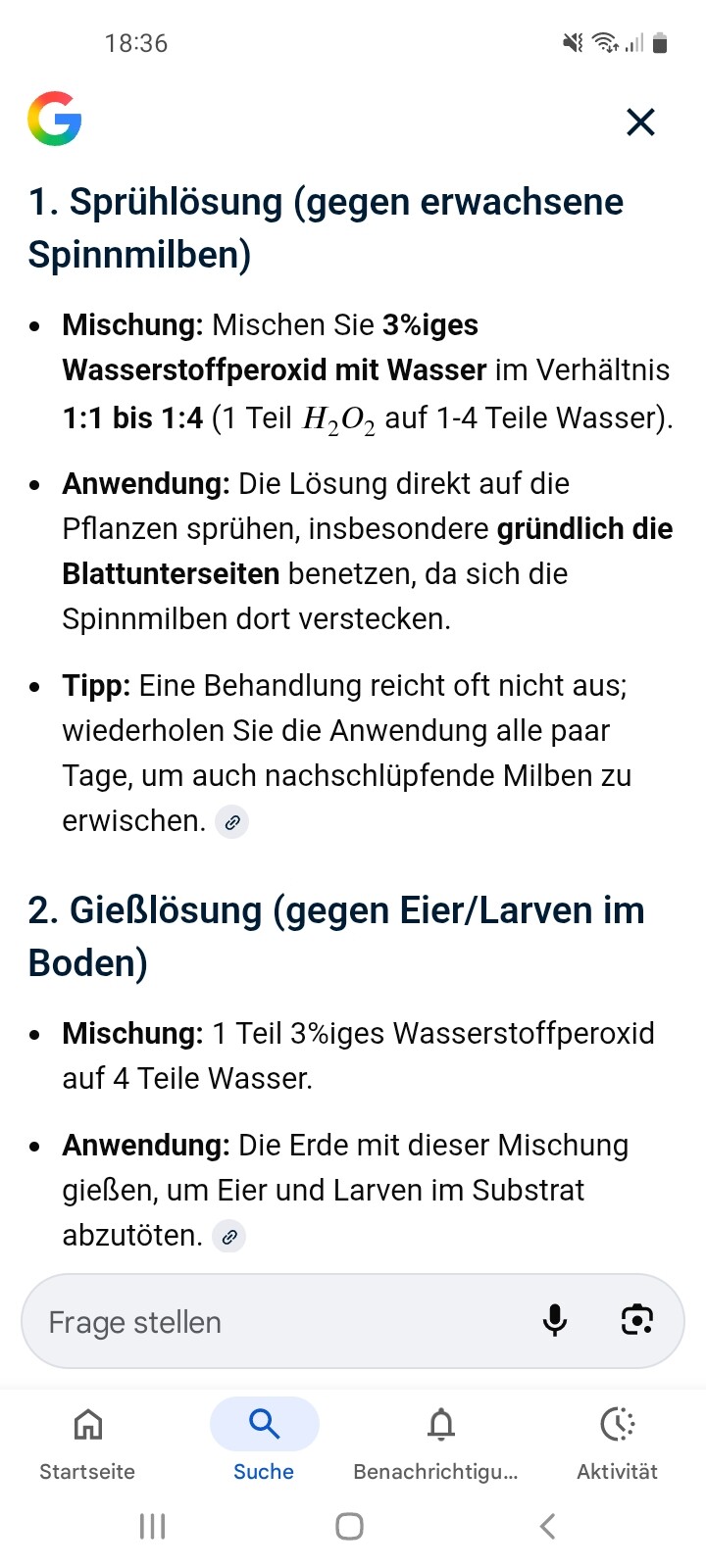
Task: Open source link after the Tipp paragraph
Action: click(x=232, y=822)
